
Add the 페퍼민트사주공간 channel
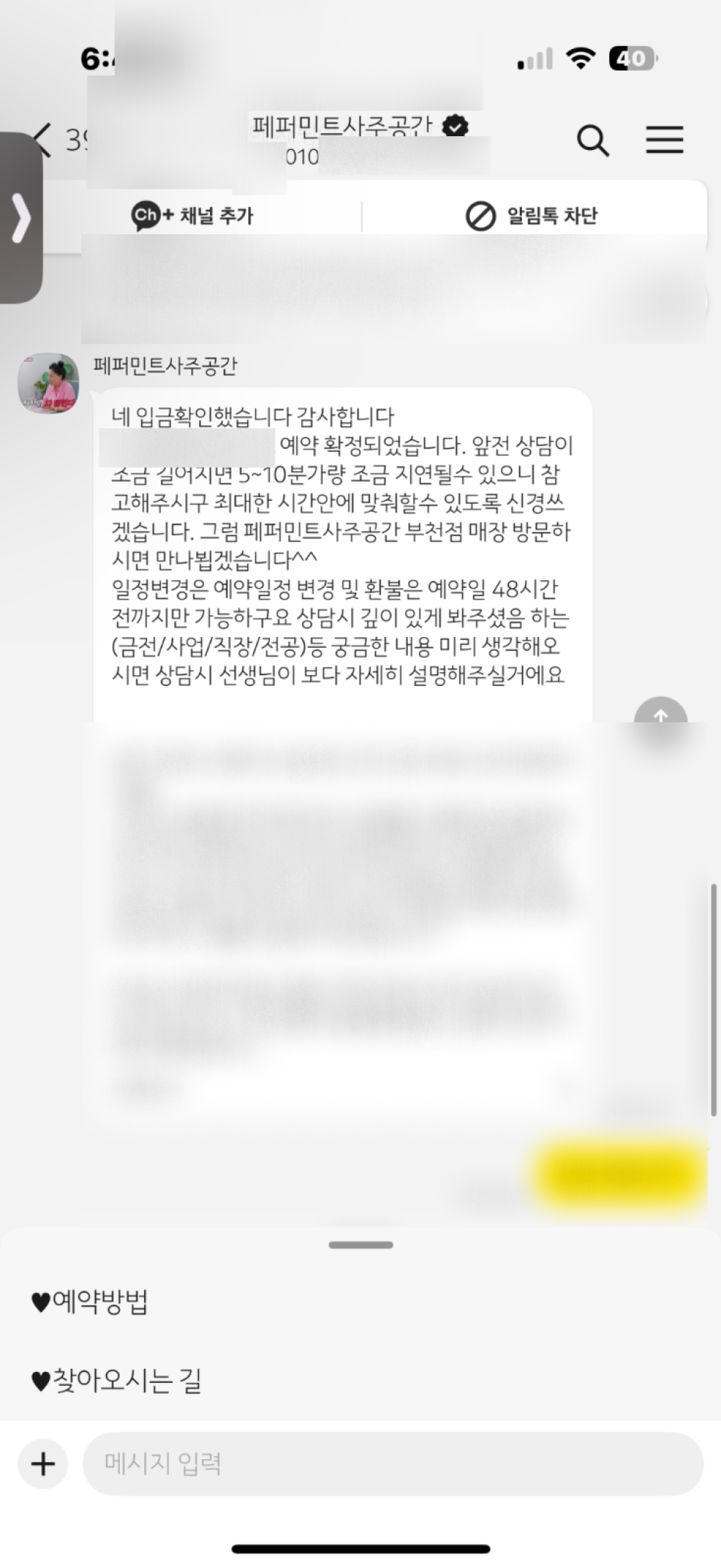tap(193, 215)
